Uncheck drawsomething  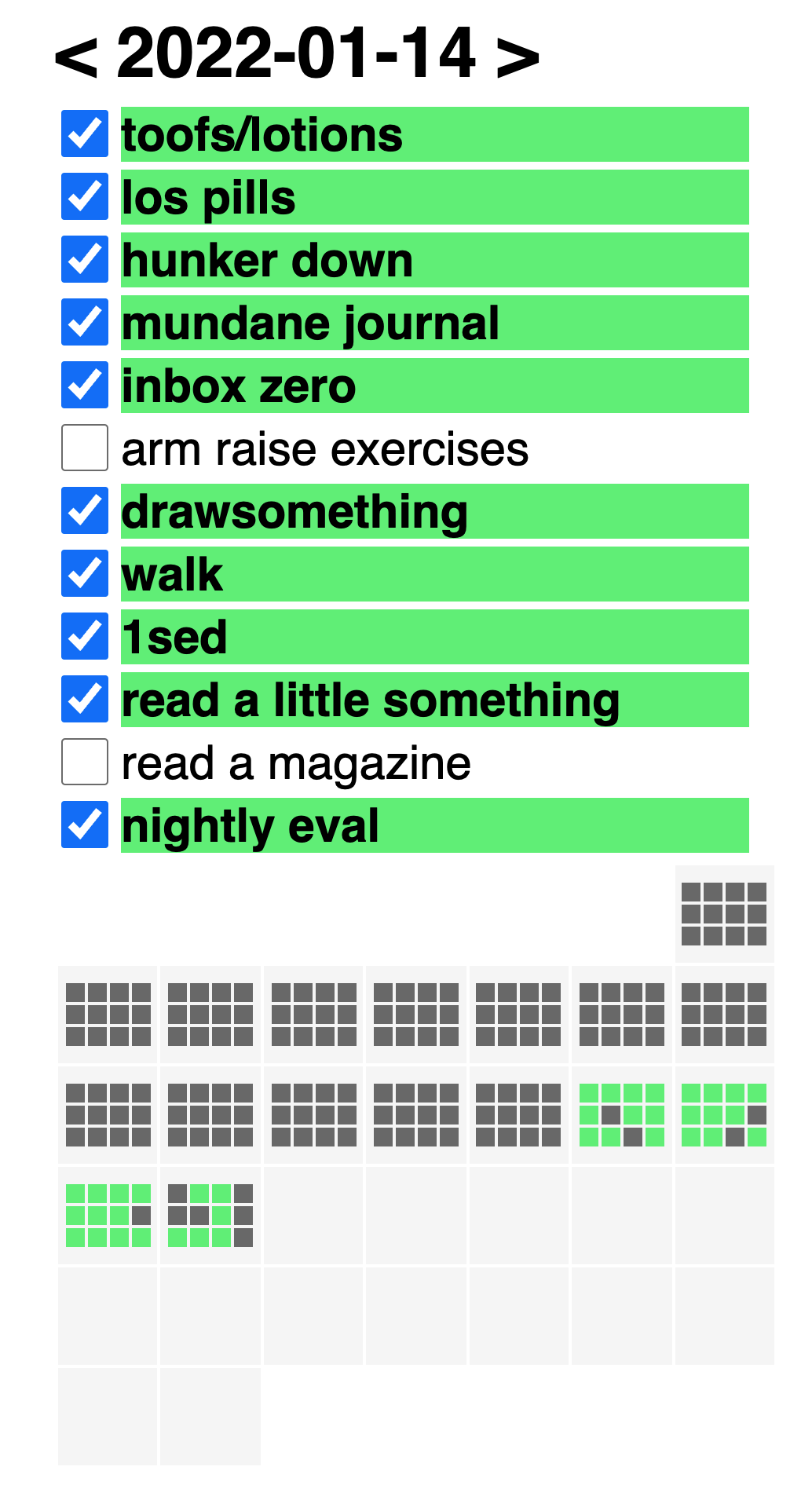(85, 511)
